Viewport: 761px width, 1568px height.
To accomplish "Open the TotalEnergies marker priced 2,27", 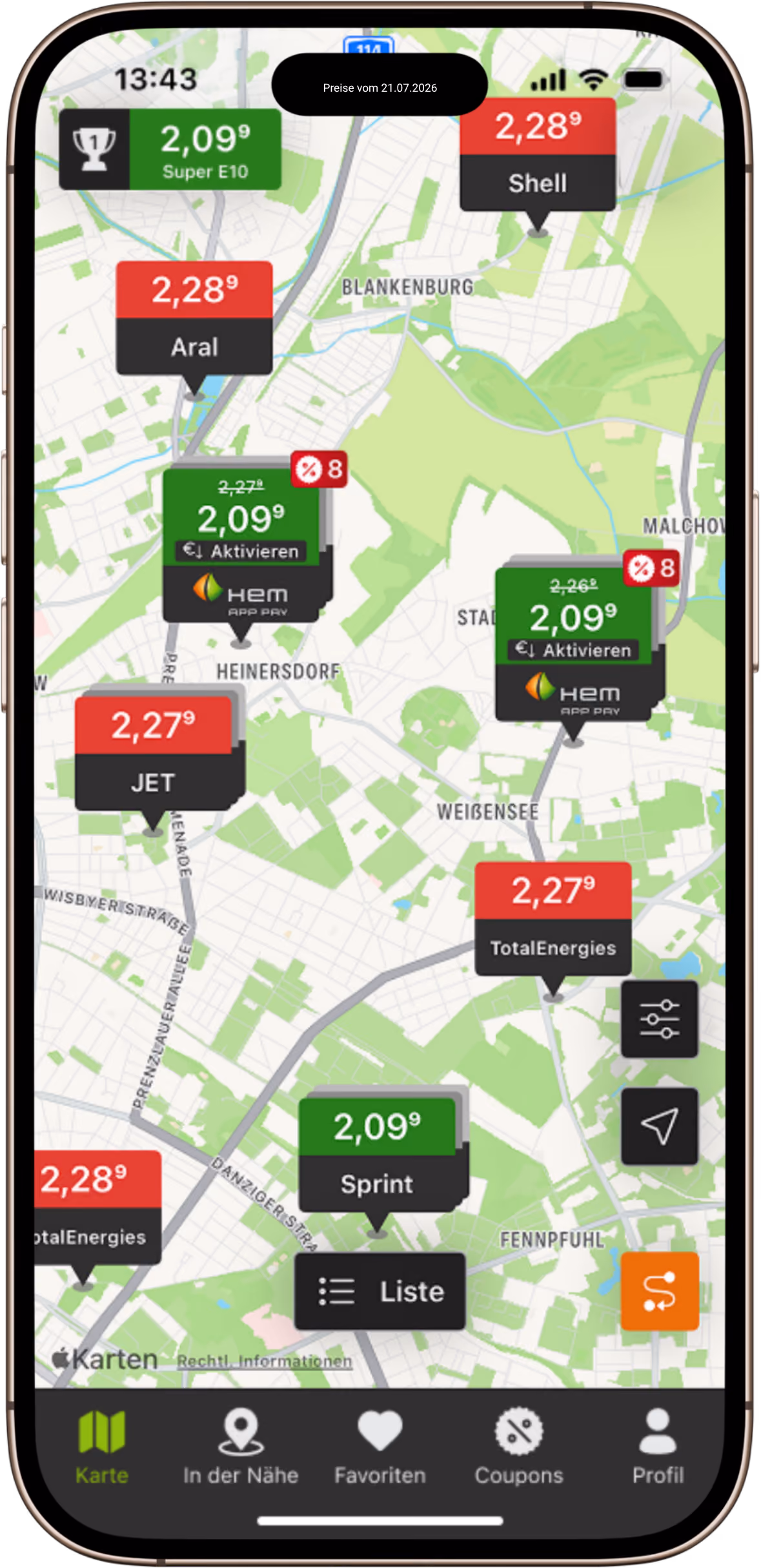I will click(553, 919).
